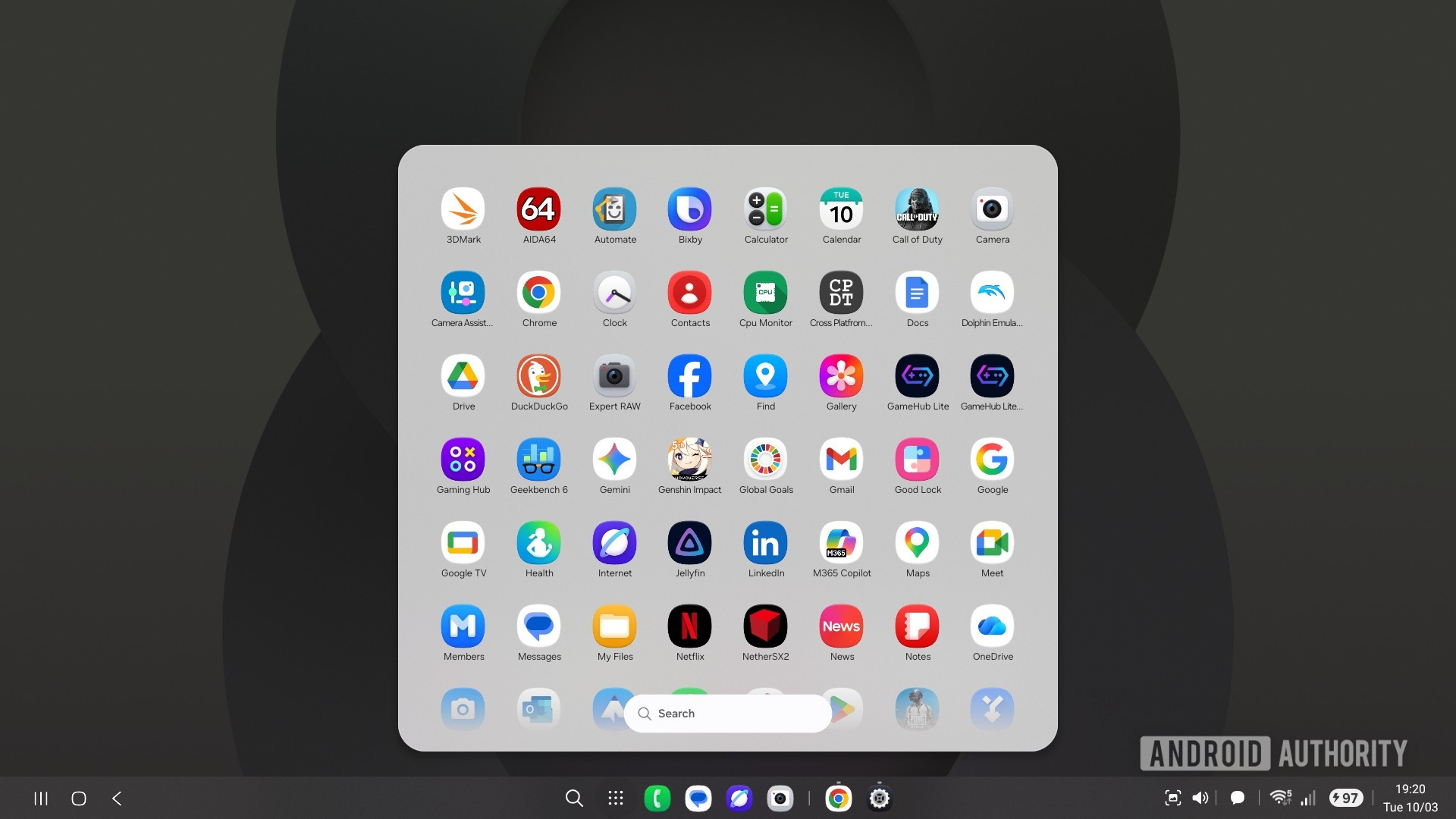Launch the Maps app
This screenshot has width=1456, height=819.
(917, 543)
